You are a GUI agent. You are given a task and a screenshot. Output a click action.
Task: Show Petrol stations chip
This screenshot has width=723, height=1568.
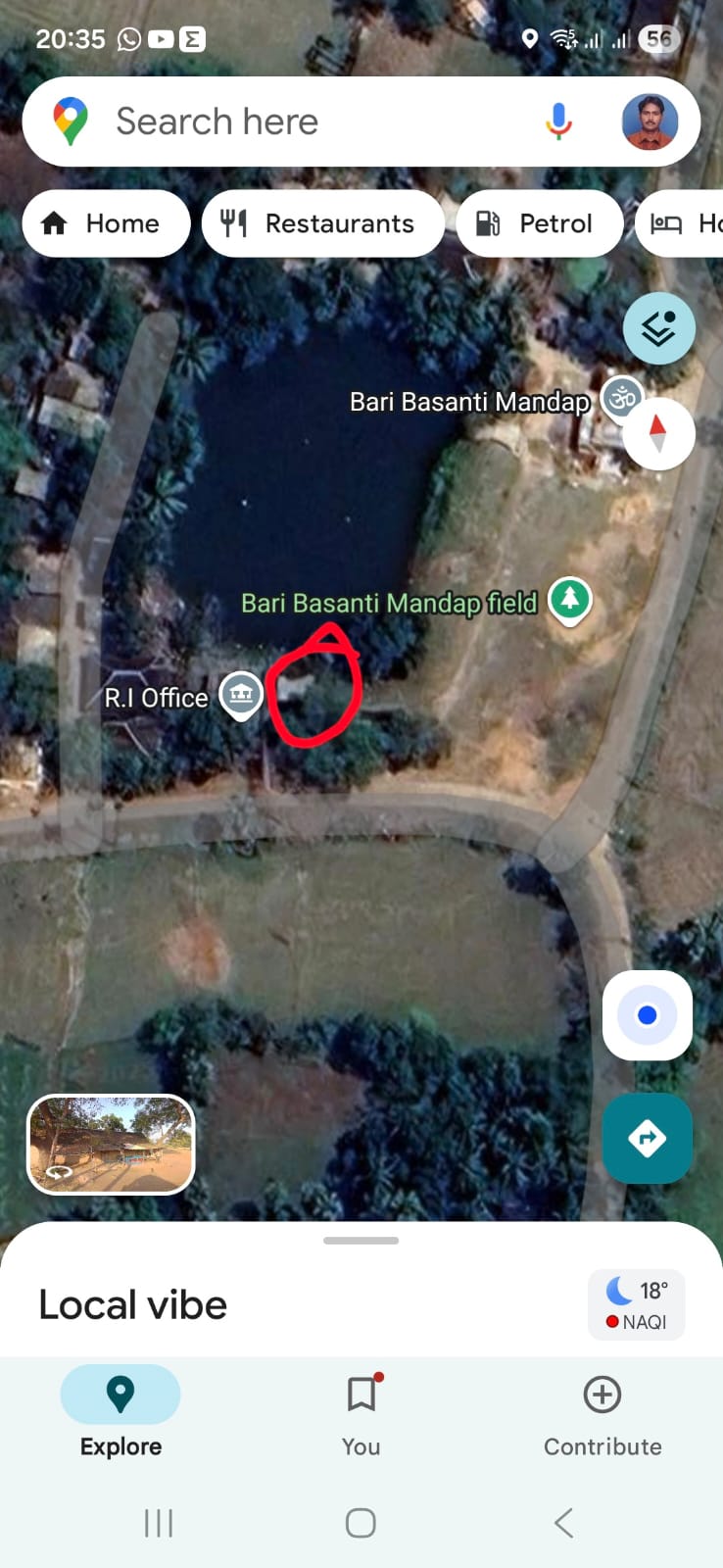click(539, 223)
